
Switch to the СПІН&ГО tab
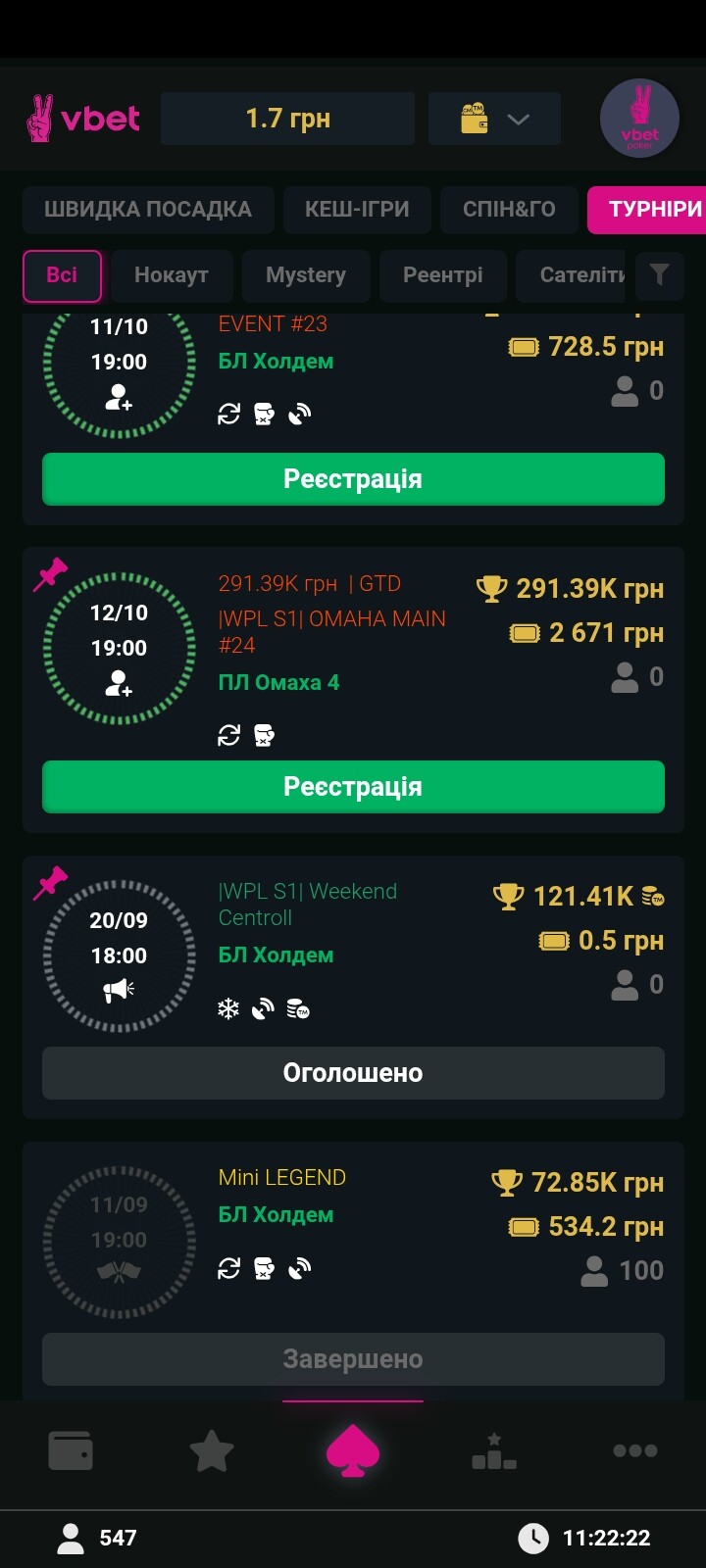[x=509, y=210]
